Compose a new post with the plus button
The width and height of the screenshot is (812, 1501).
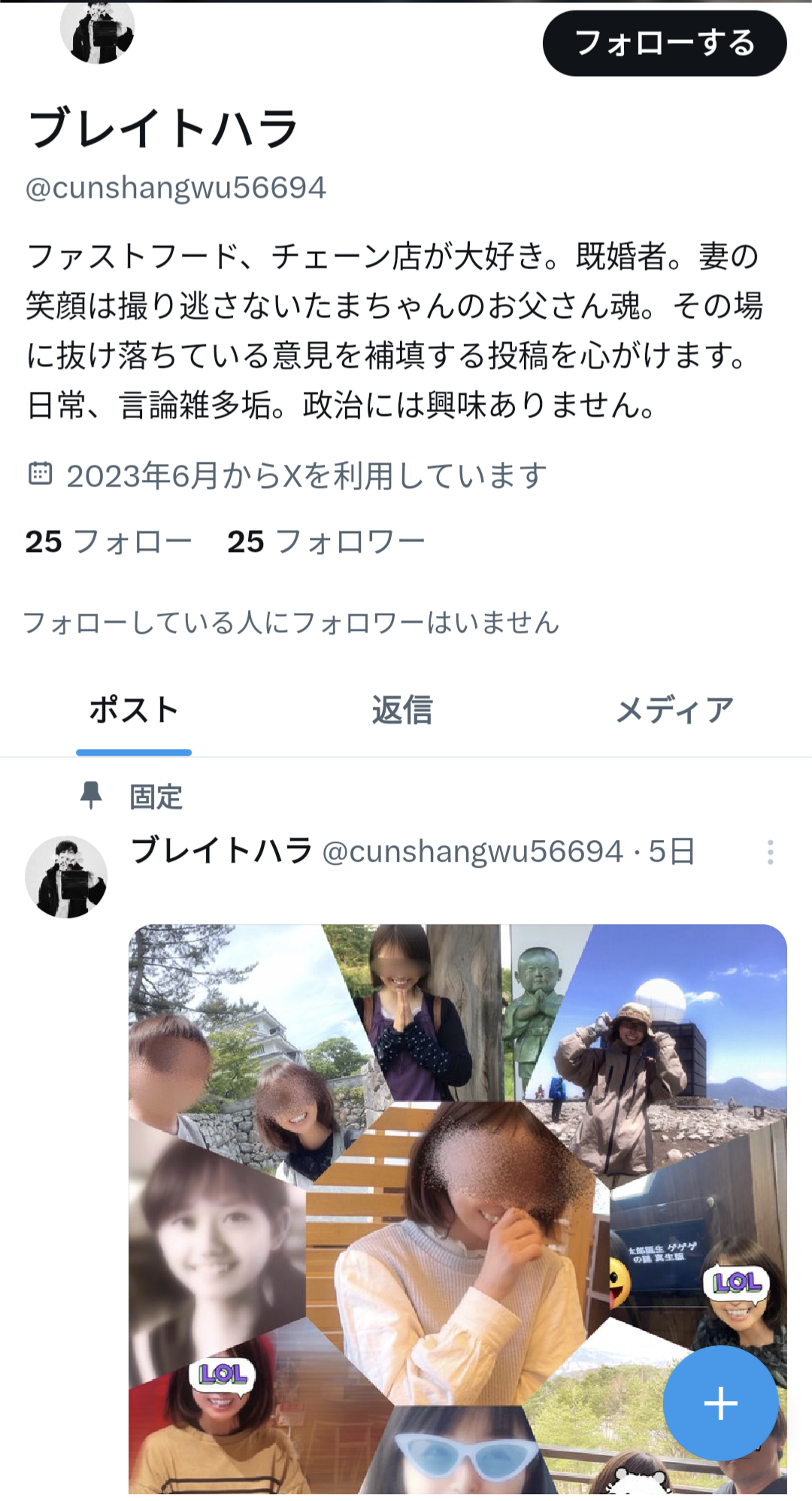coord(720,1402)
